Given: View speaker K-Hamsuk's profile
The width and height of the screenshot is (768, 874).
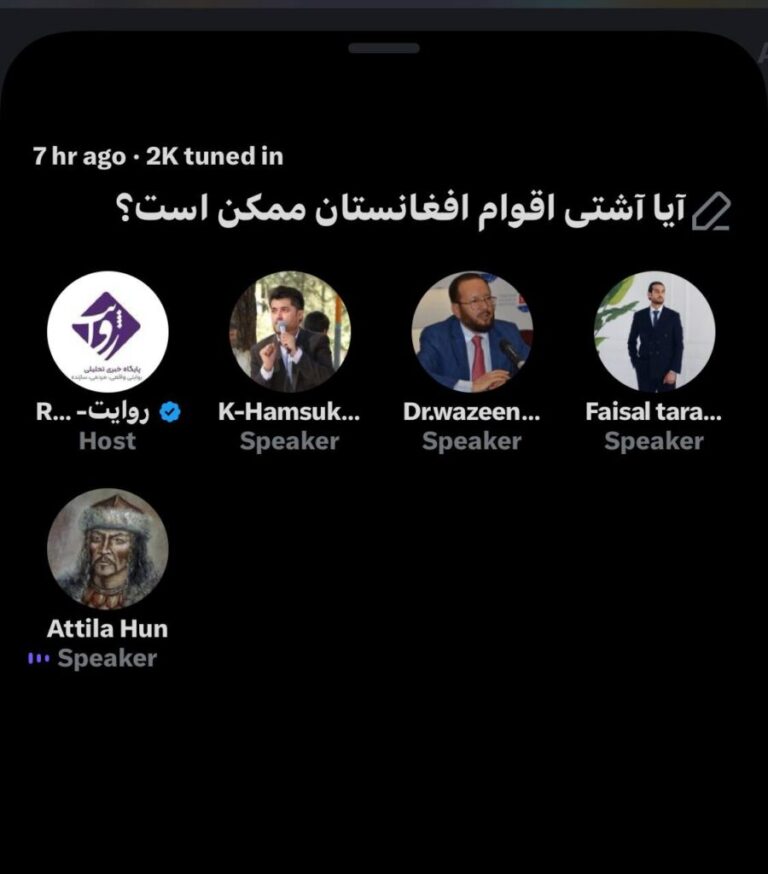Looking at the screenshot, I should [x=290, y=331].
